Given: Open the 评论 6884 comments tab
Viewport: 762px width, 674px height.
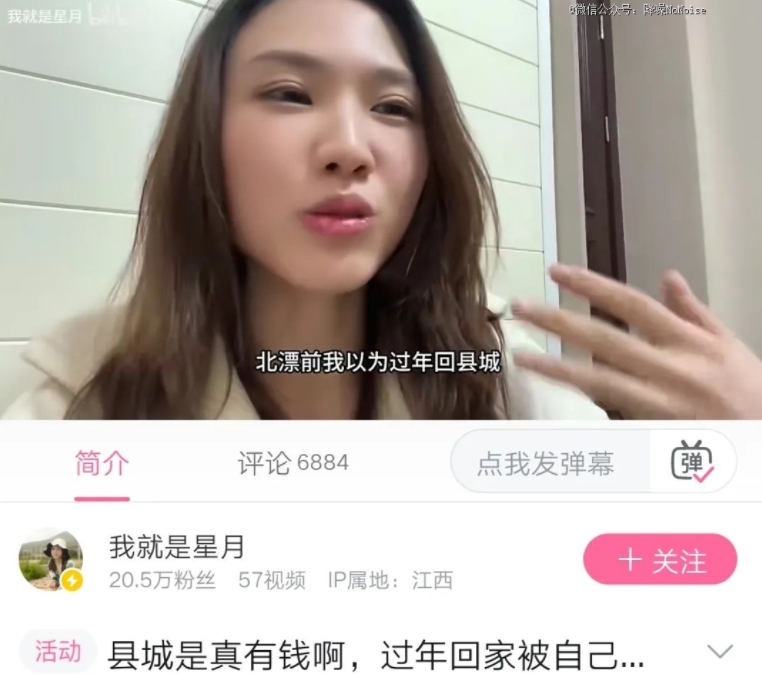Looking at the screenshot, I should (x=293, y=463).
